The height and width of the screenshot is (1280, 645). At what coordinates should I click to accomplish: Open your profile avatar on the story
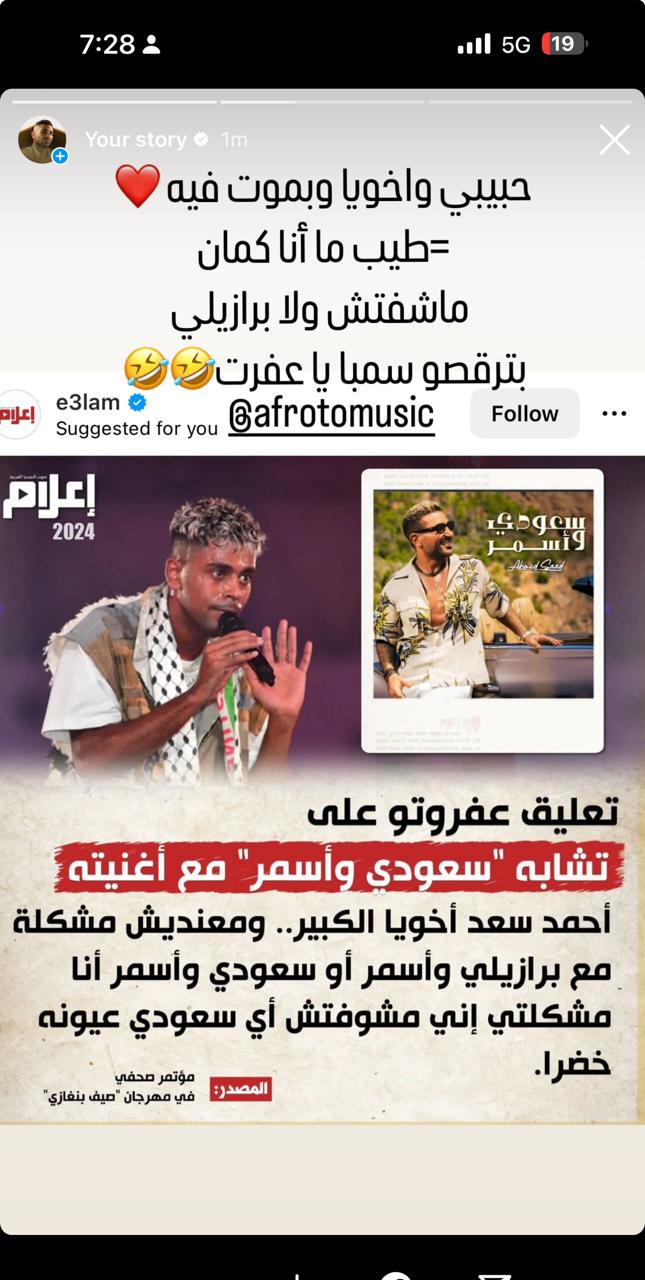point(42,140)
